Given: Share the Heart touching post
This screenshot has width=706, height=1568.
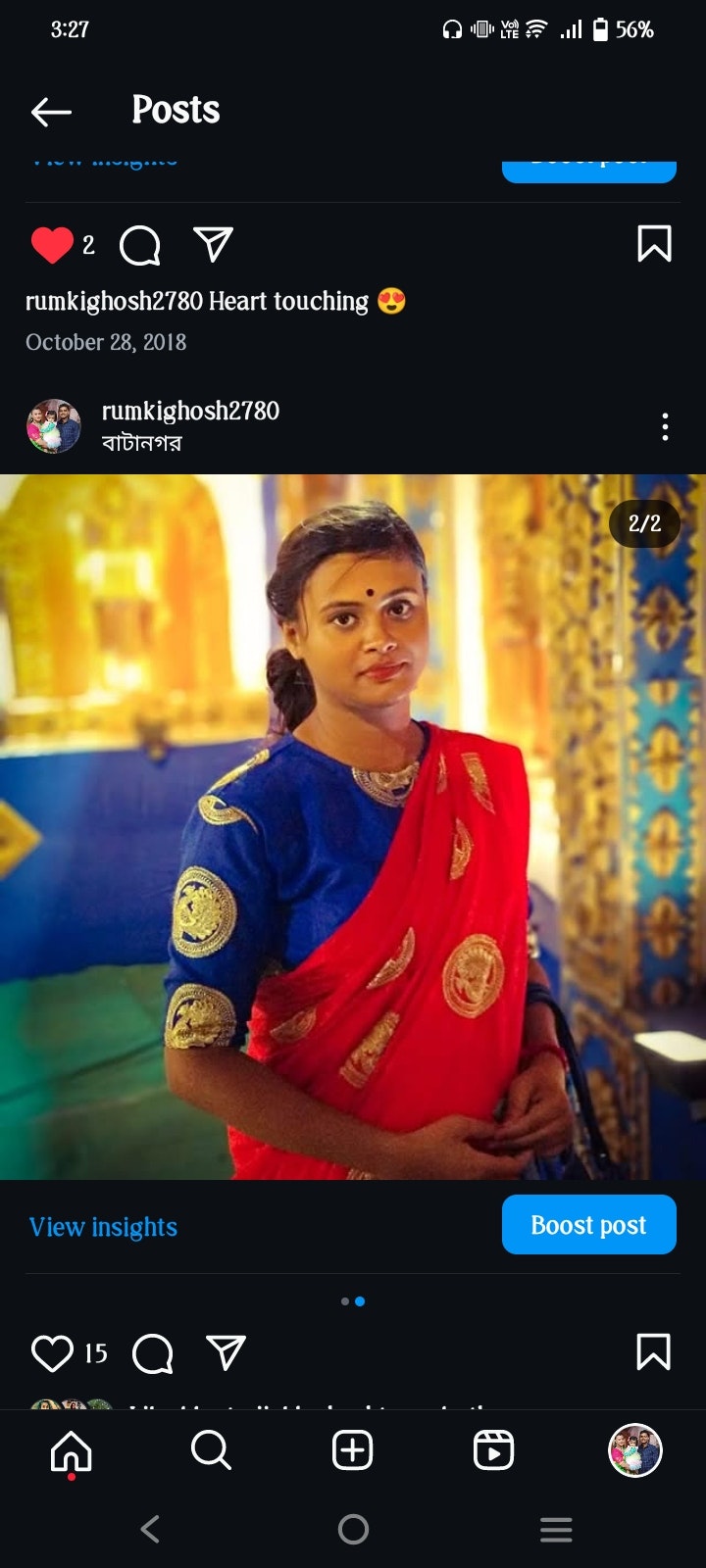Looking at the screenshot, I should [x=213, y=244].
